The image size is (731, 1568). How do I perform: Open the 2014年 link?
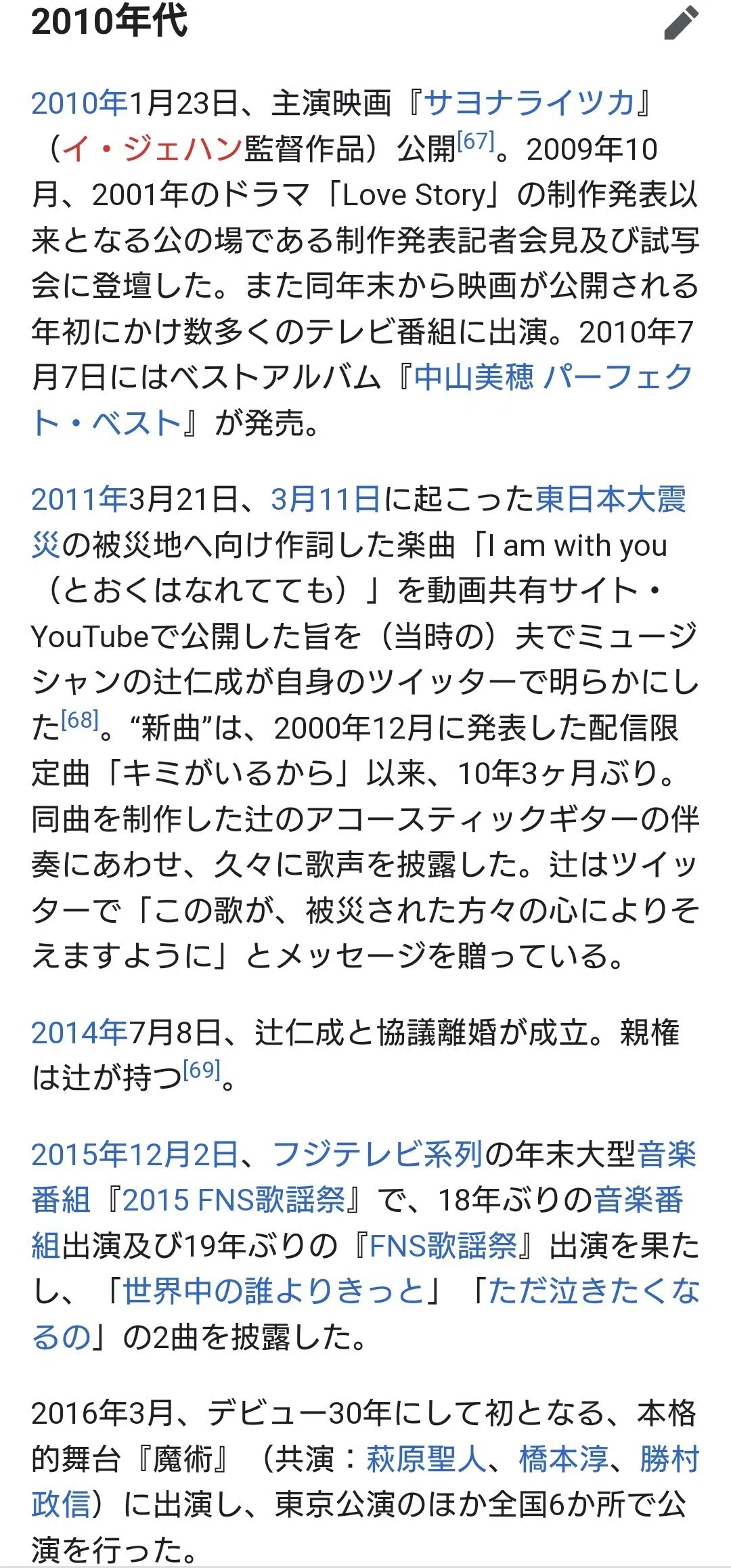coord(80,1033)
